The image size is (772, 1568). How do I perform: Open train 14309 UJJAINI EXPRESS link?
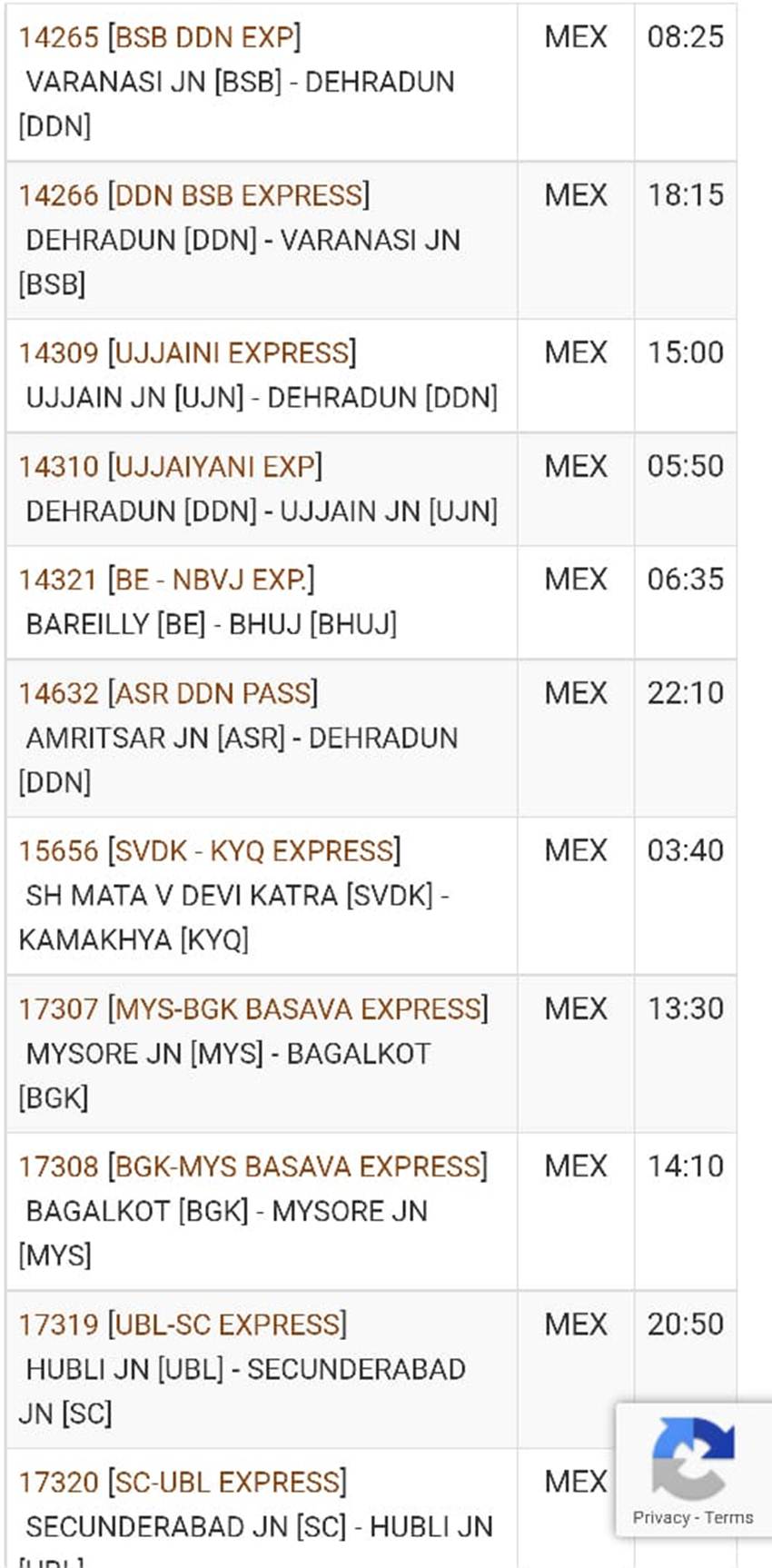[188, 352]
